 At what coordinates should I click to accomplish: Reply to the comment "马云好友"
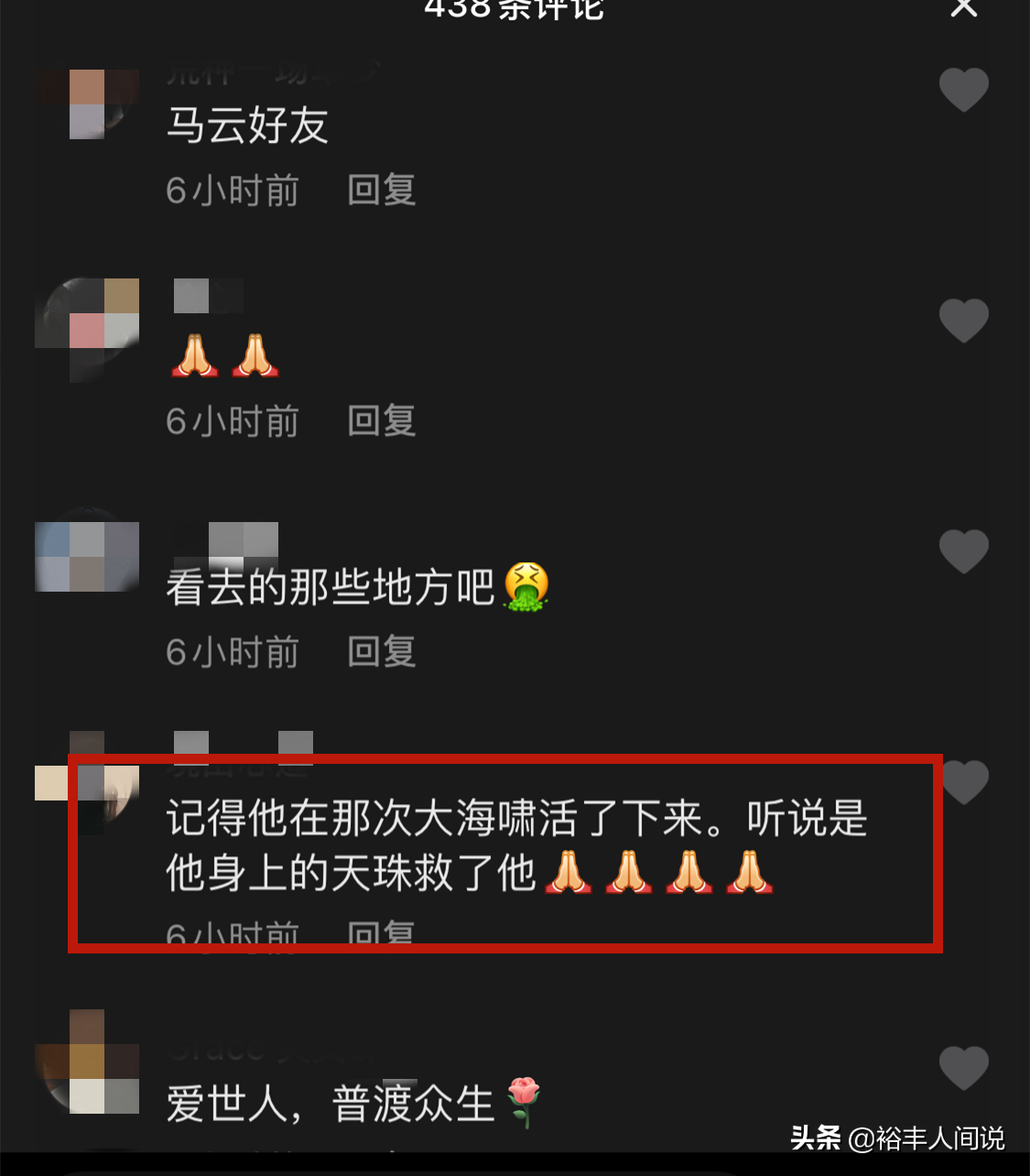point(382,191)
